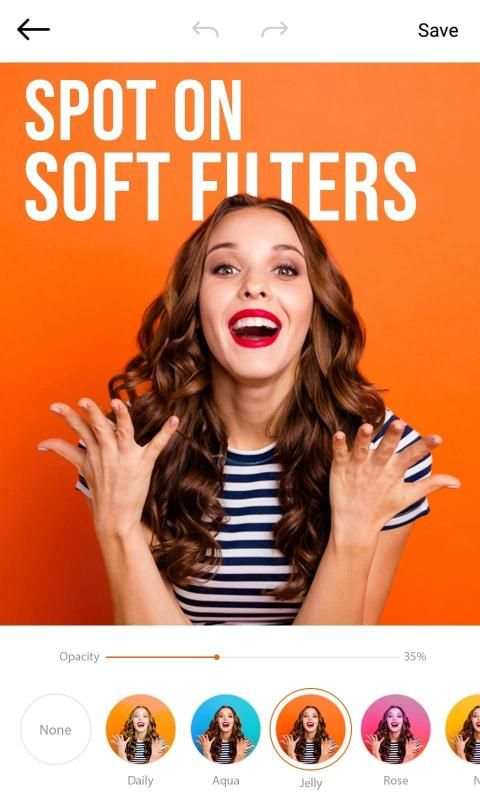Undo the last edit
Screen dimensions: 480x800
(206, 30)
